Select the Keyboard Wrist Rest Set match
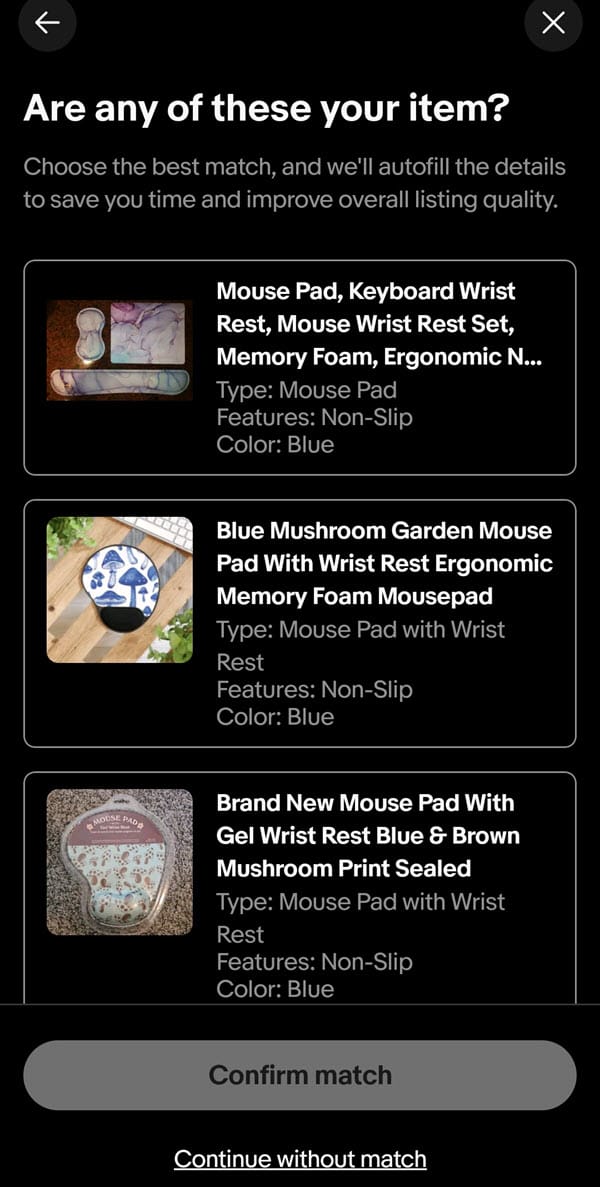The height and width of the screenshot is (1187, 600). coord(300,367)
